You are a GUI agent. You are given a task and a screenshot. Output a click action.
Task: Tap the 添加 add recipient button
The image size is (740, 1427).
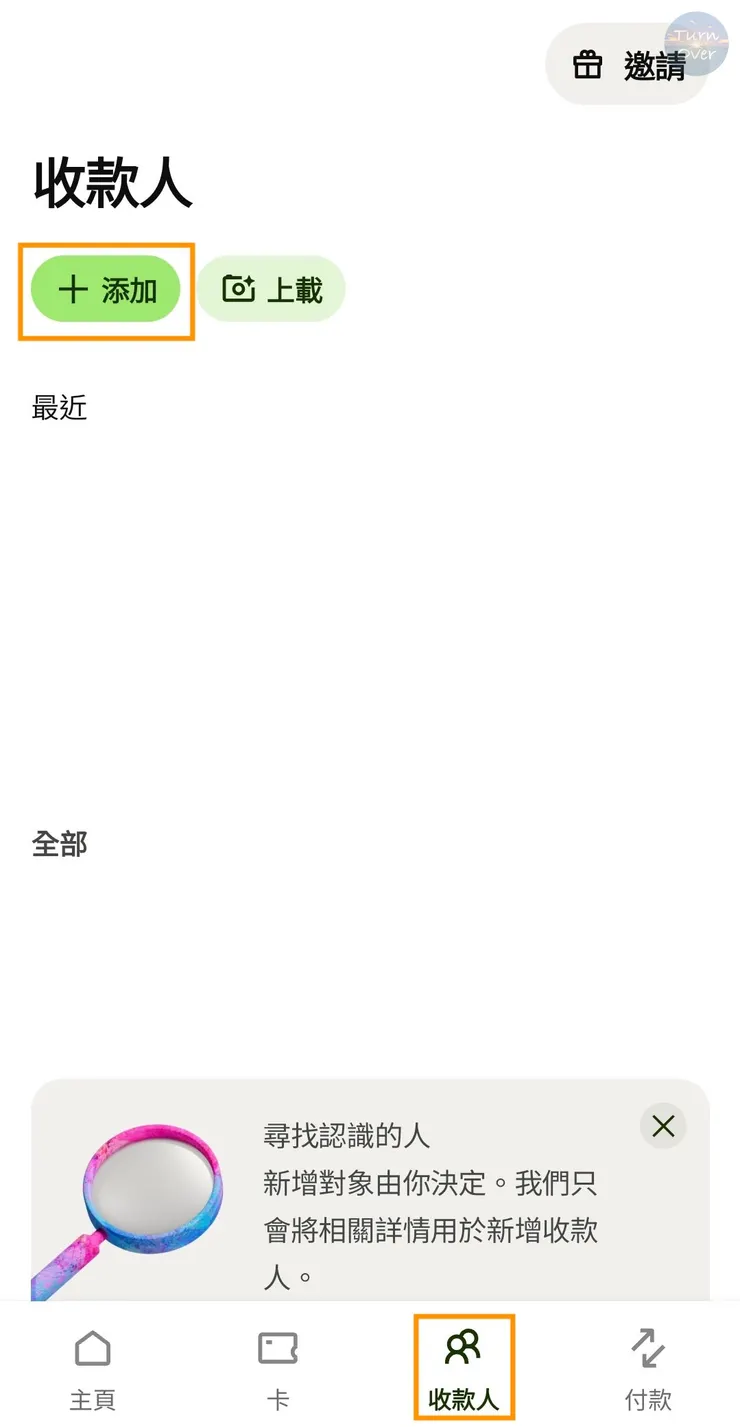pyautogui.click(x=106, y=289)
